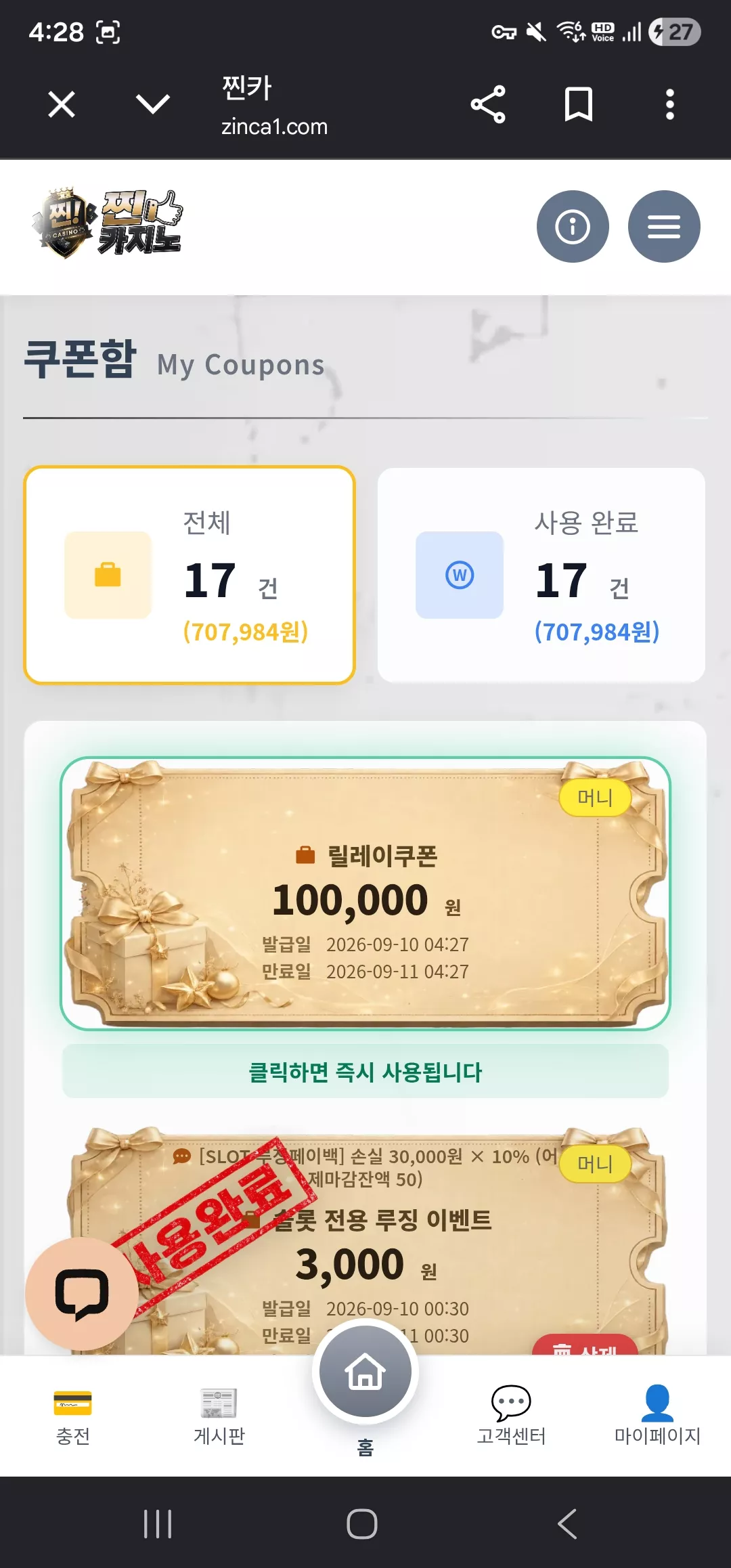731x1568 pixels.
Task: Select the 사용 완료 coupons card
Action: click(x=541, y=575)
